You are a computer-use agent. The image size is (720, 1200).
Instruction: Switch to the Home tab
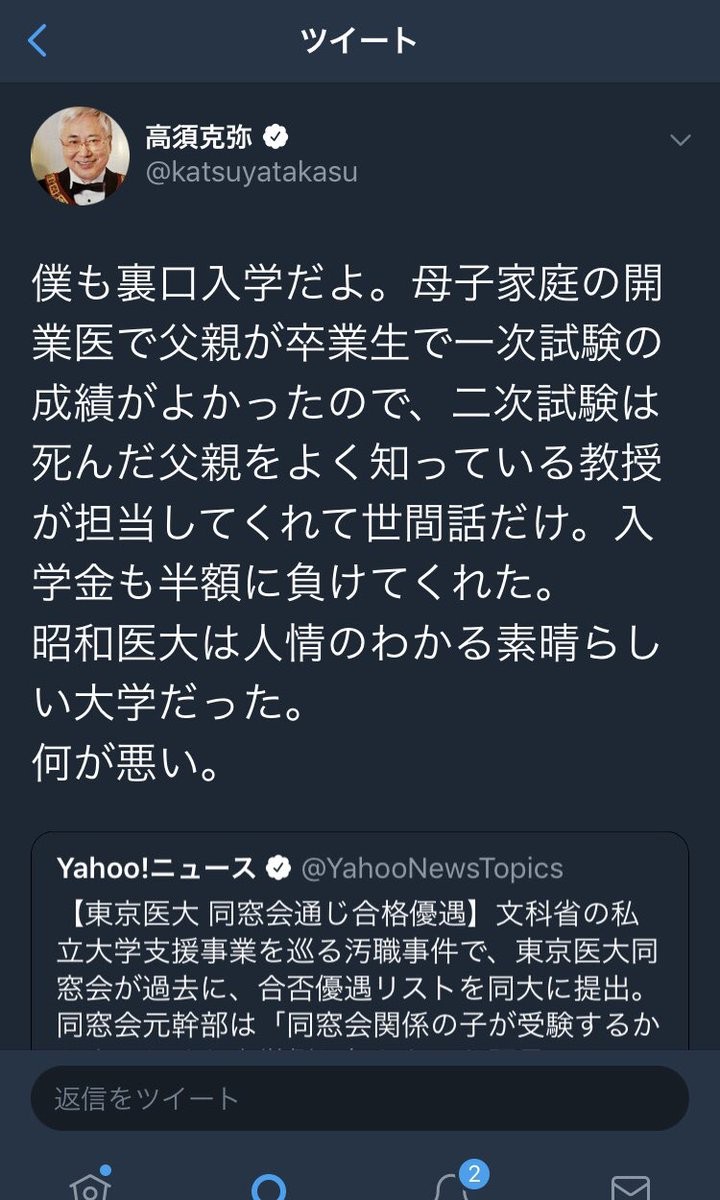[90, 1183]
